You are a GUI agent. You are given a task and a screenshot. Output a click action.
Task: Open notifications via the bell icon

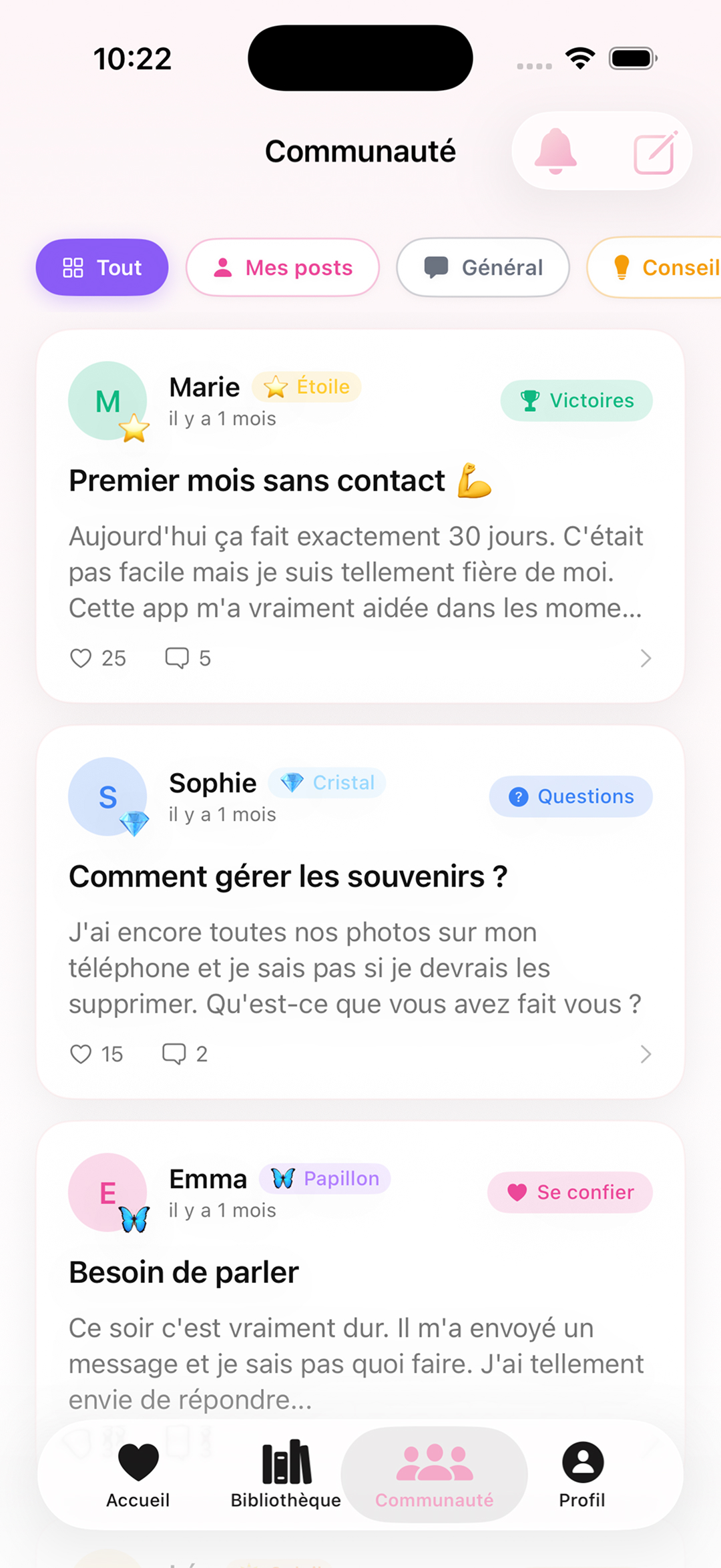click(555, 151)
